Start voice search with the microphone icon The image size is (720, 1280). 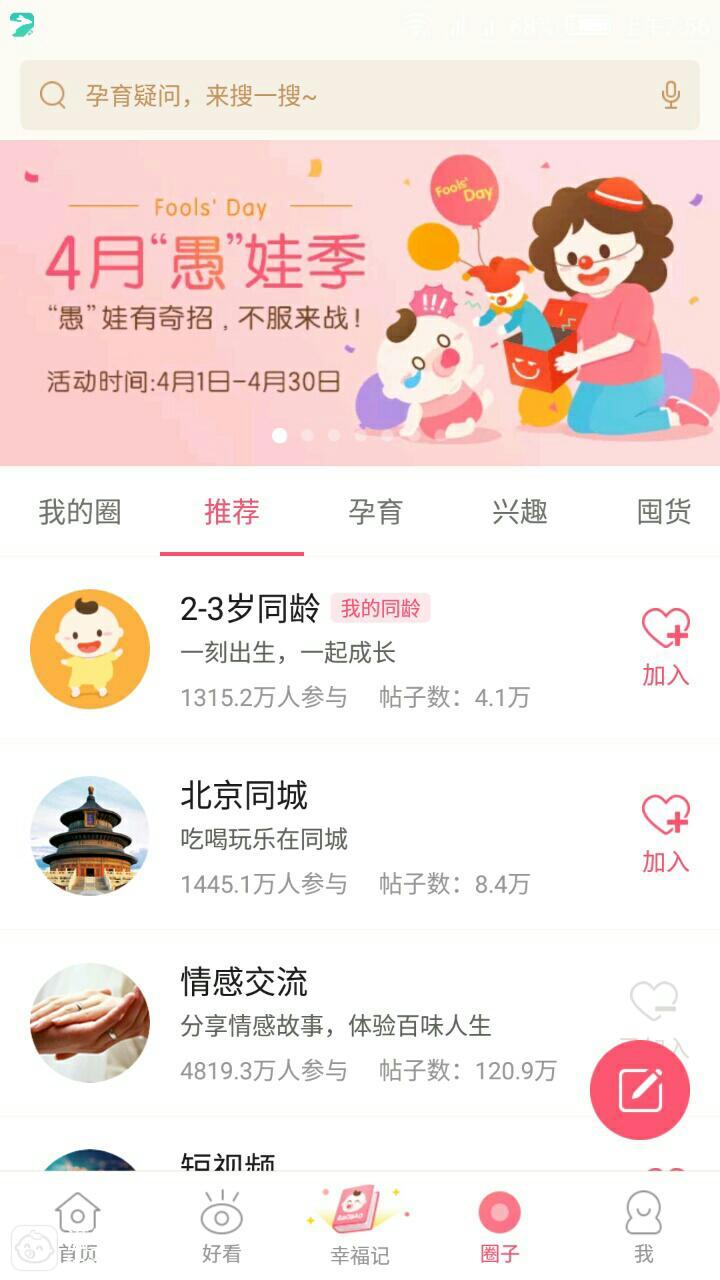(670, 96)
